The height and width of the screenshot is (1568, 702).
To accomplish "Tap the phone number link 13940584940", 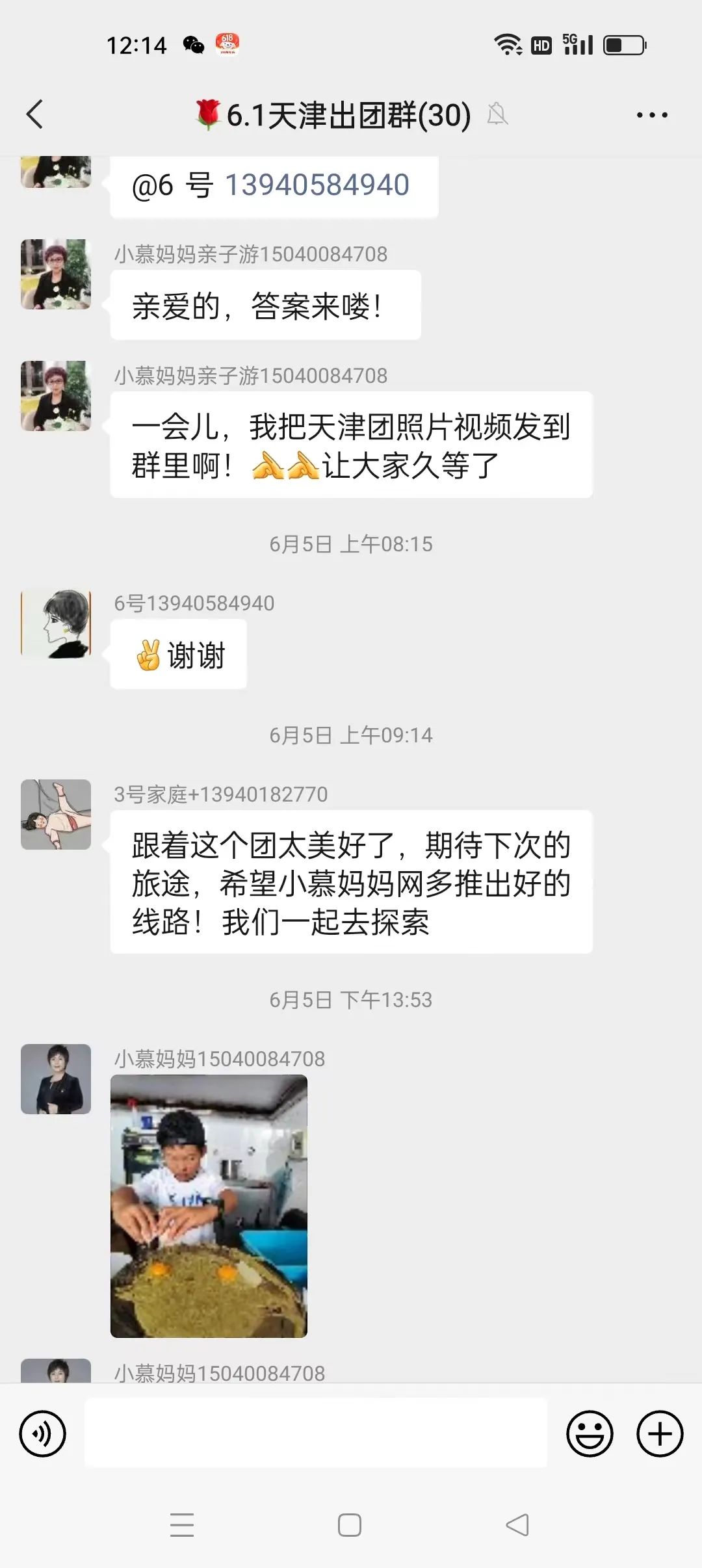I will pyautogui.click(x=317, y=185).
